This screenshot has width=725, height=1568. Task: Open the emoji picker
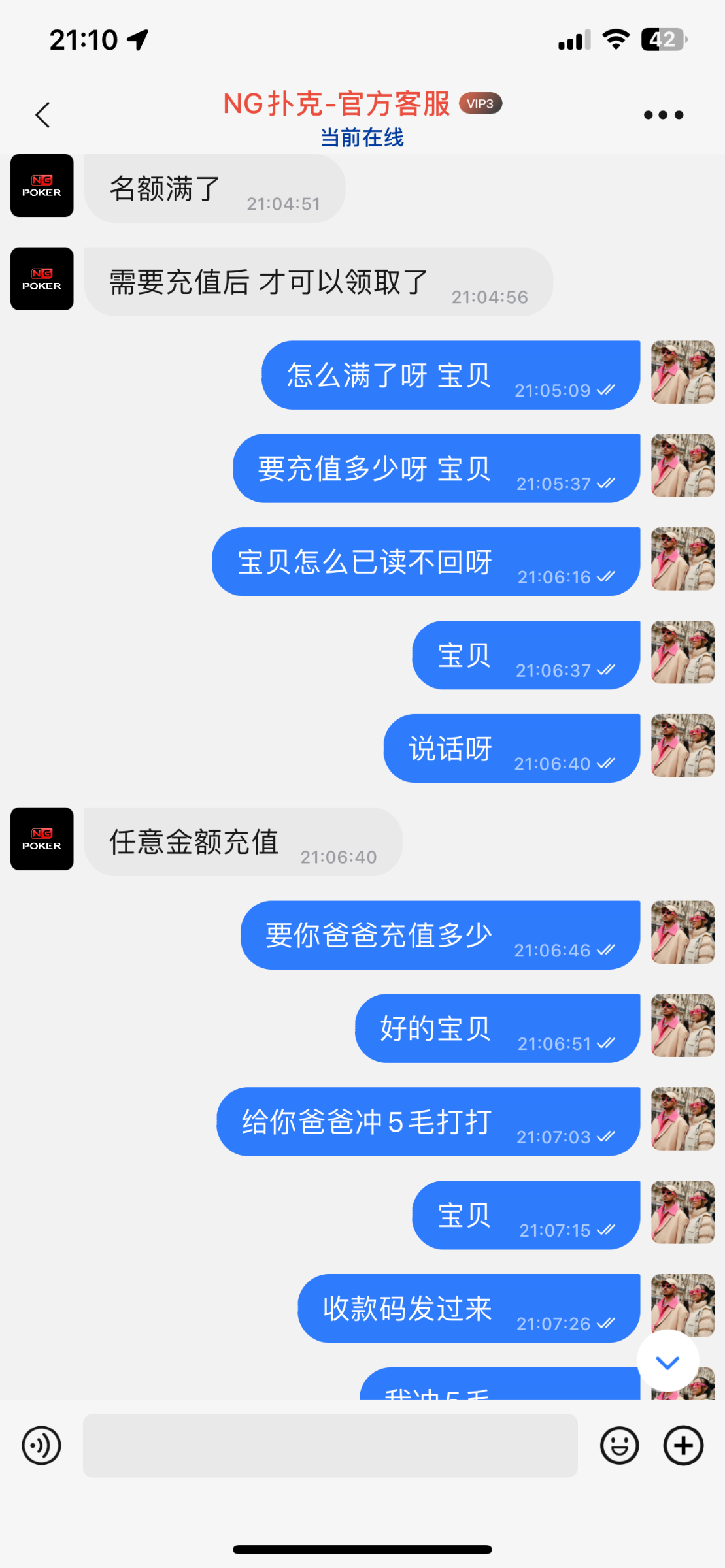point(619,1445)
